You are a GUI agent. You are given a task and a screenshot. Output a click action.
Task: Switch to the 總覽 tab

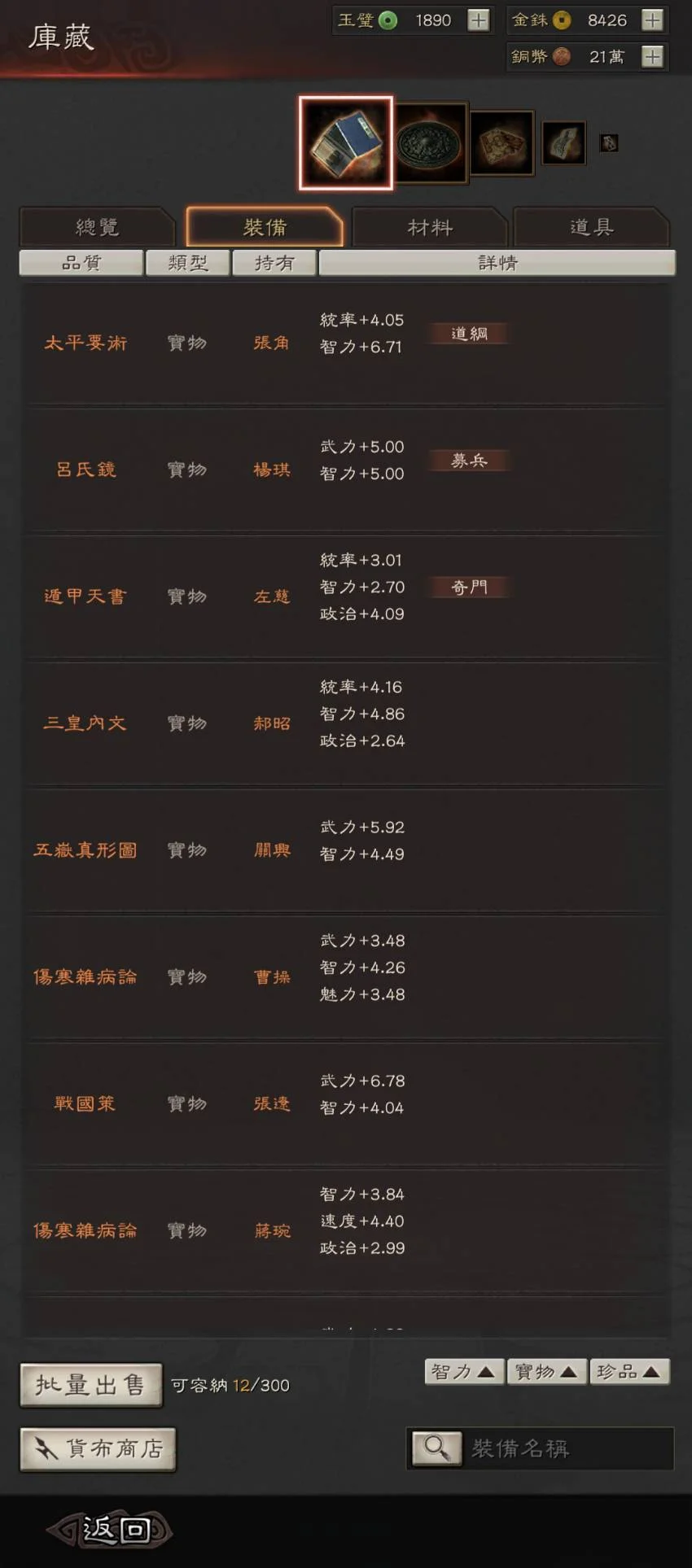click(97, 227)
